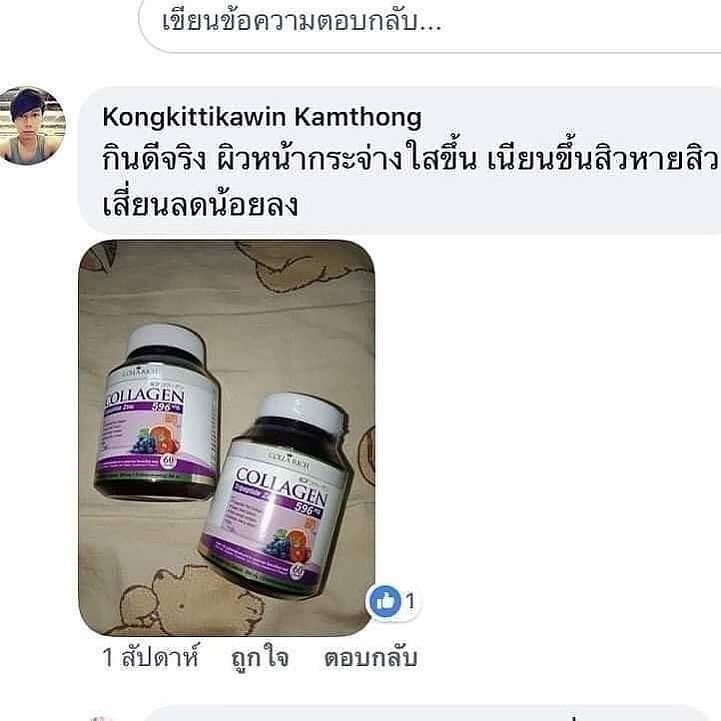The height and width of the screenshot is (721, 721).
Task: Like the comment via ถูกใจ
Action: 262,658
